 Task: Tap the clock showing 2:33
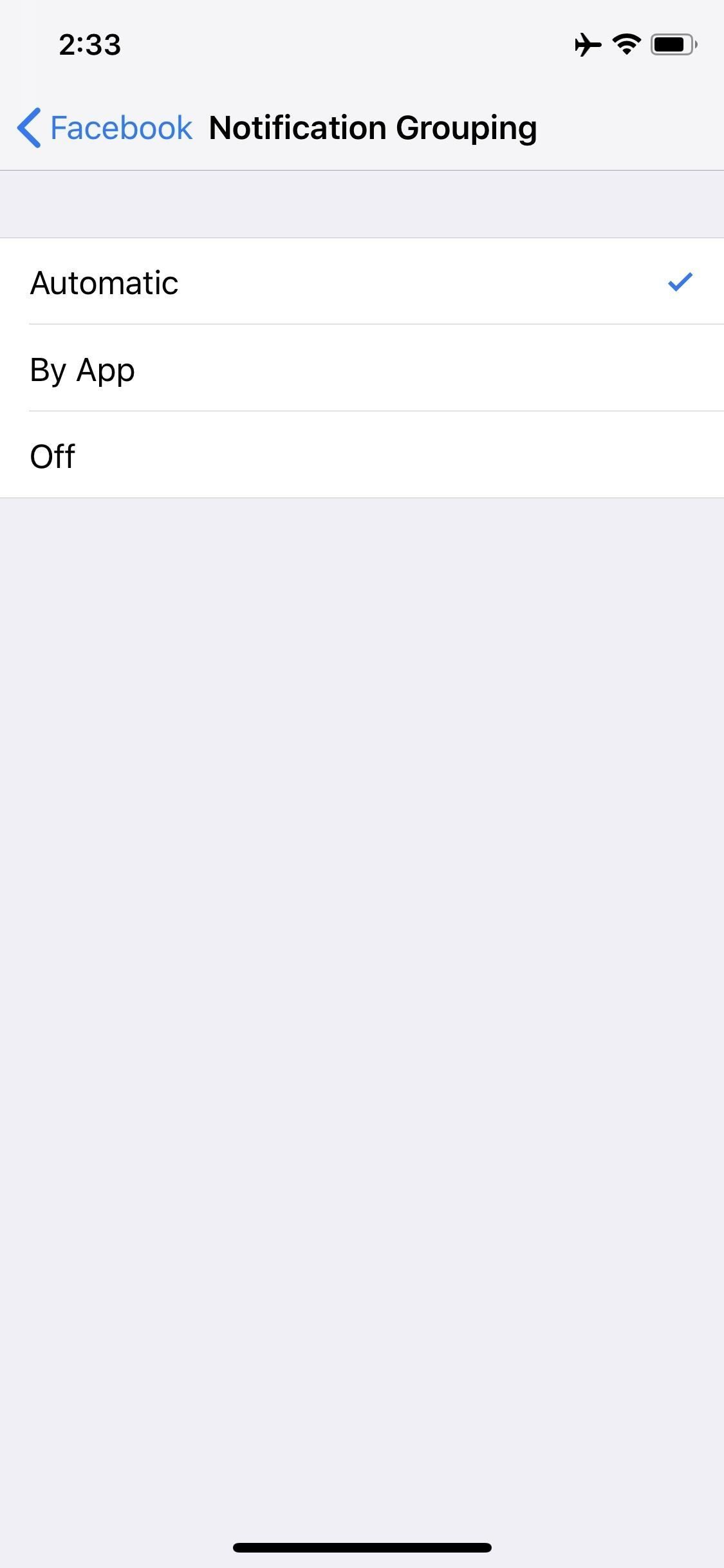pyautogui.click(x=89, y=44)
